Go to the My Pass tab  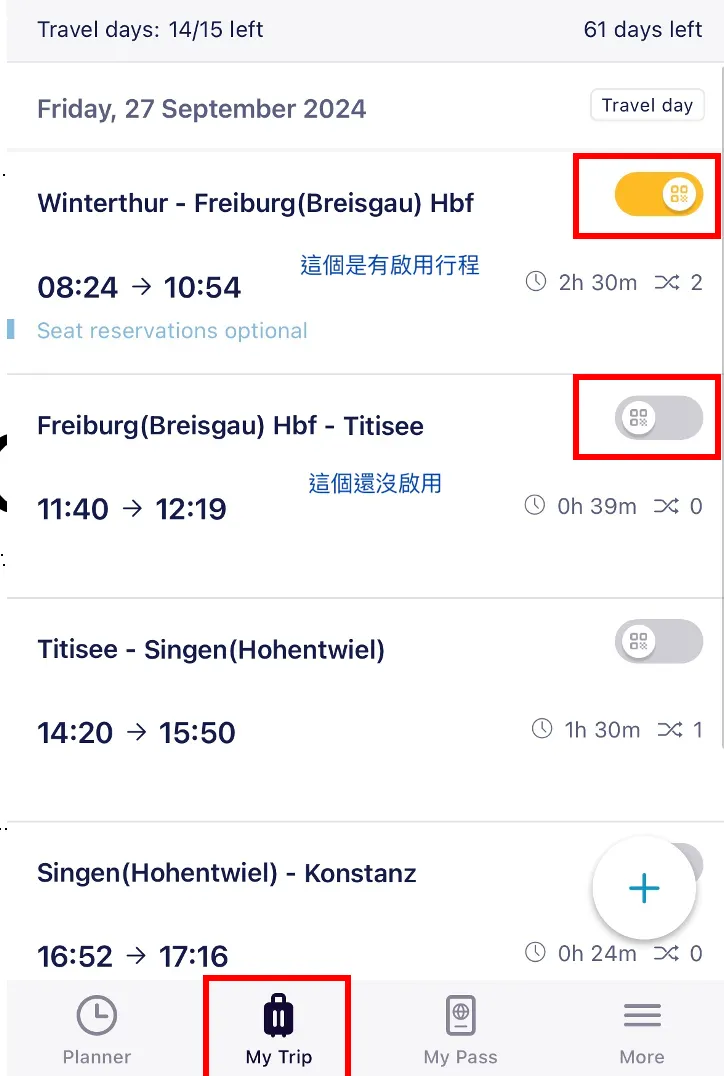pyautogui.click(x=460, y=1031)
